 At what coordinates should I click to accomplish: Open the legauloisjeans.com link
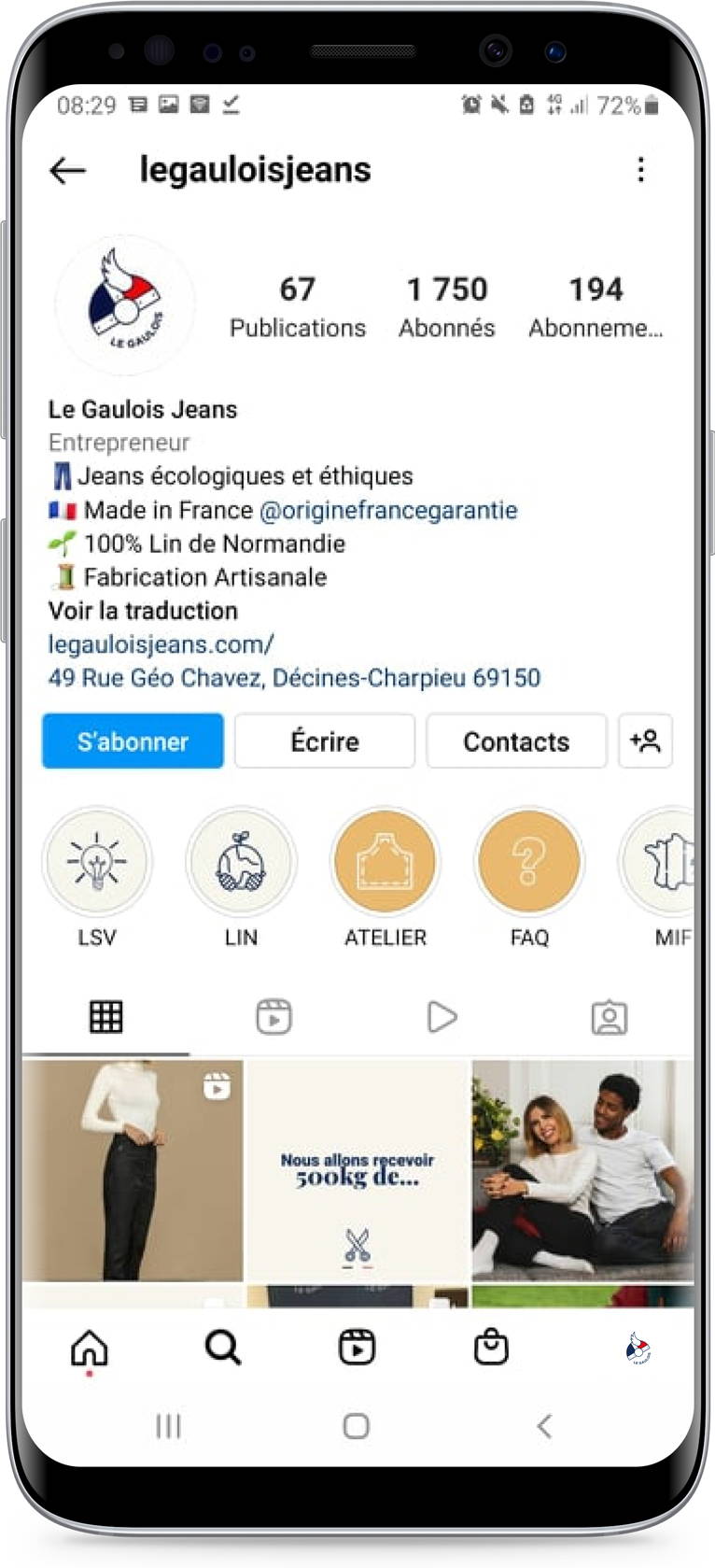(x=161, y=644)
